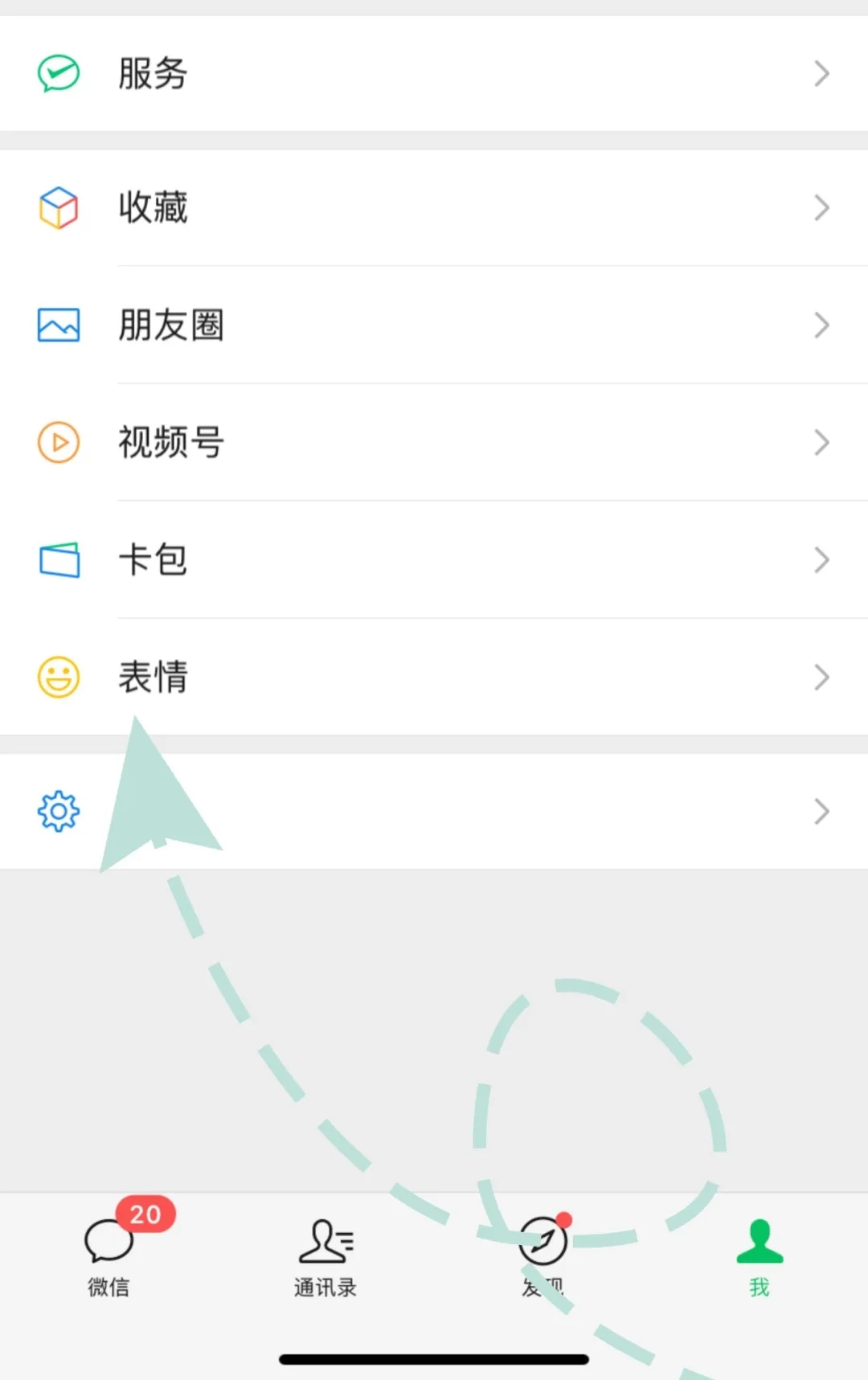Open 视频号 channels
This screenshot has width=868, height=1380.
(434, 442)
